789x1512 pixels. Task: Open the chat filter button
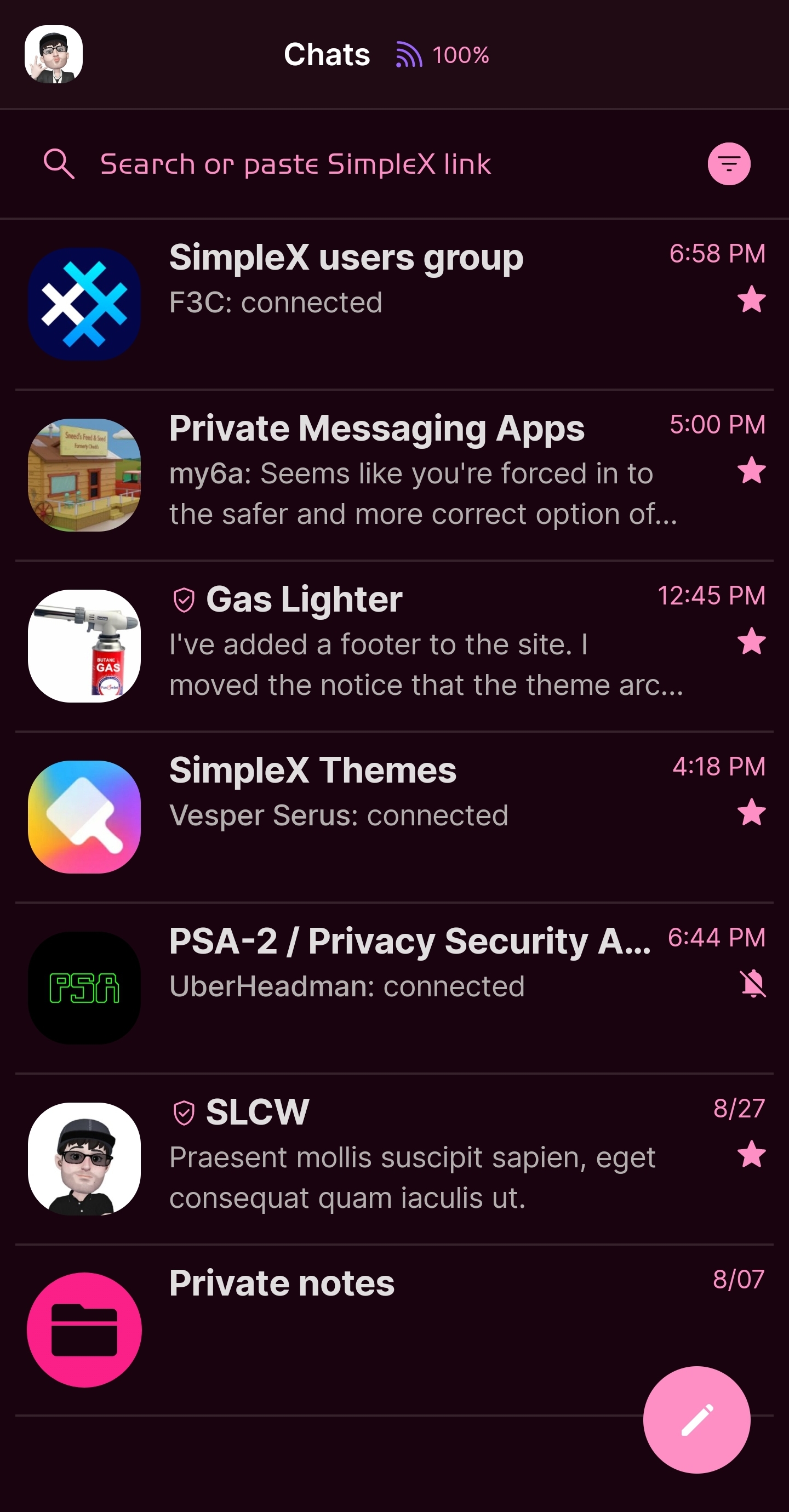[729, 164]
